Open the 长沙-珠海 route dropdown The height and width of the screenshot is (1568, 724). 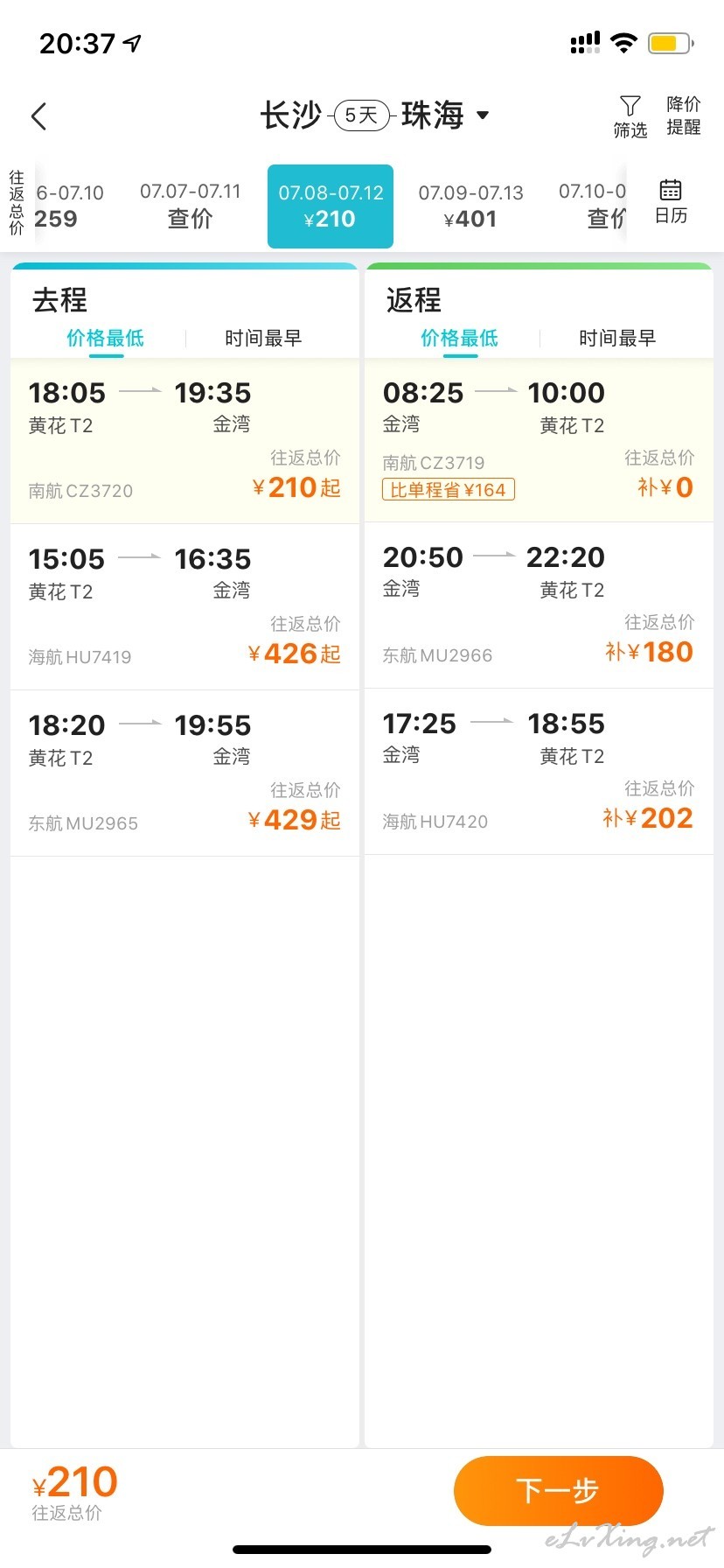[x=374, y=115]
